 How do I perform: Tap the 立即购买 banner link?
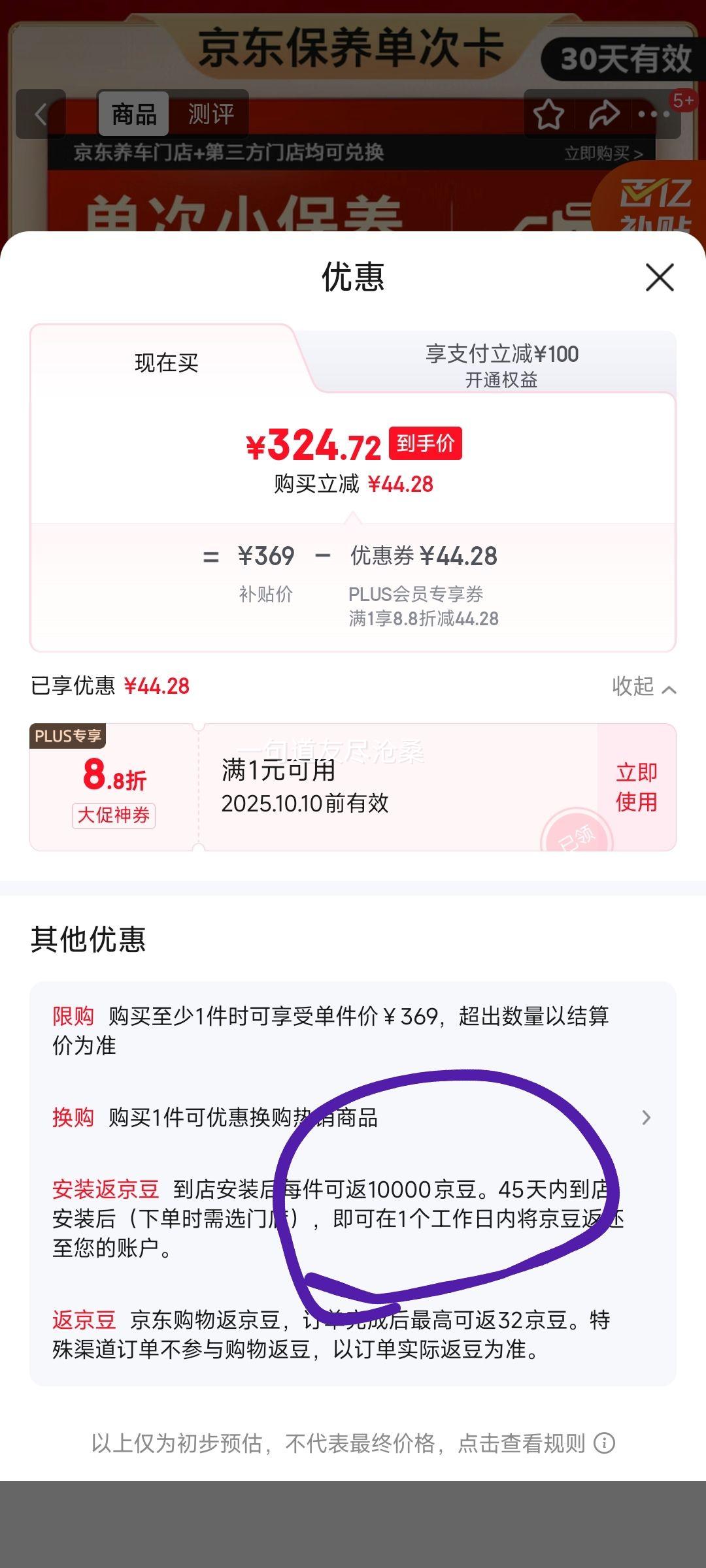[603, 154]
